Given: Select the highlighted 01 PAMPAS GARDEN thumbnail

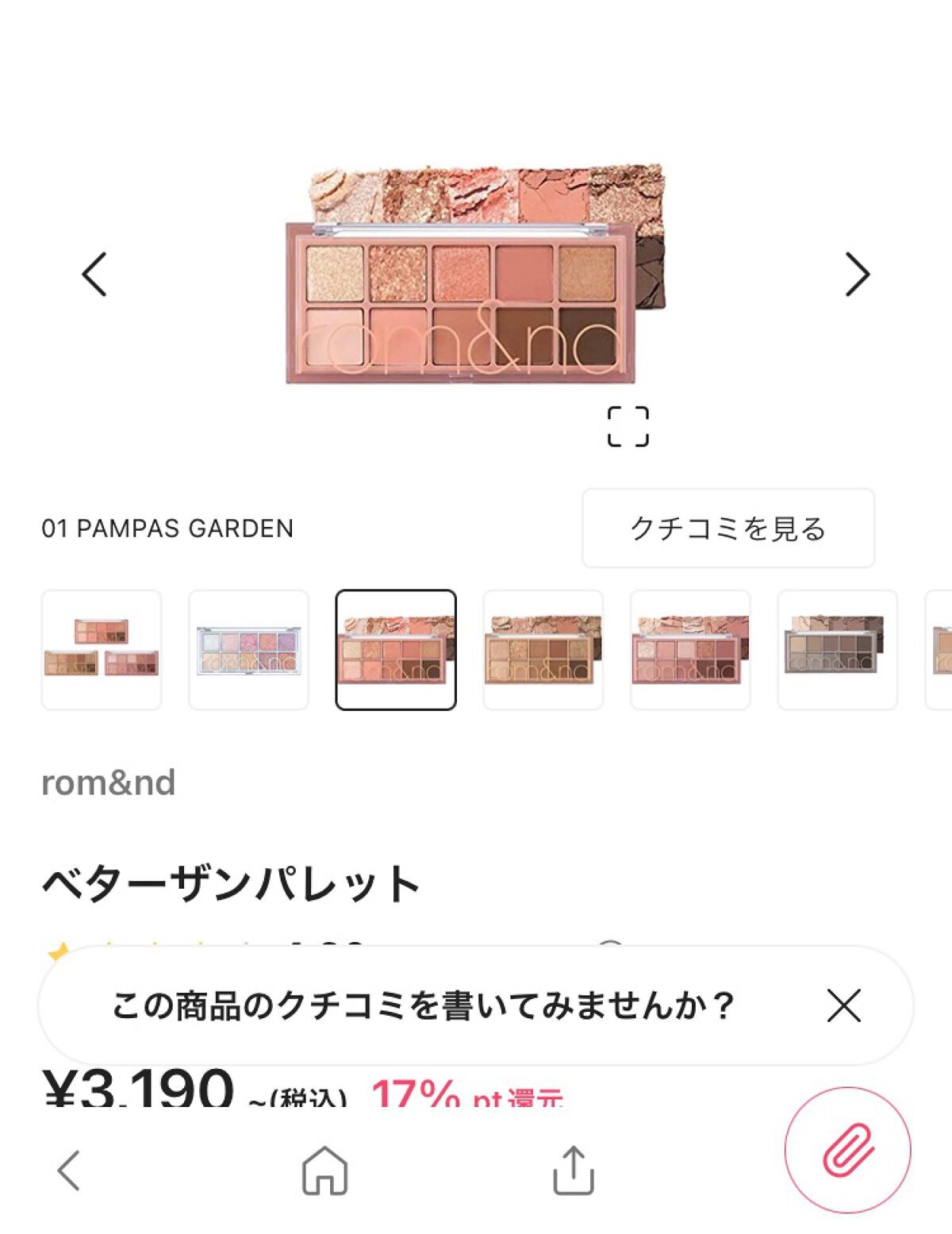Looking at the screenshot, I should (x=397, y=648).
